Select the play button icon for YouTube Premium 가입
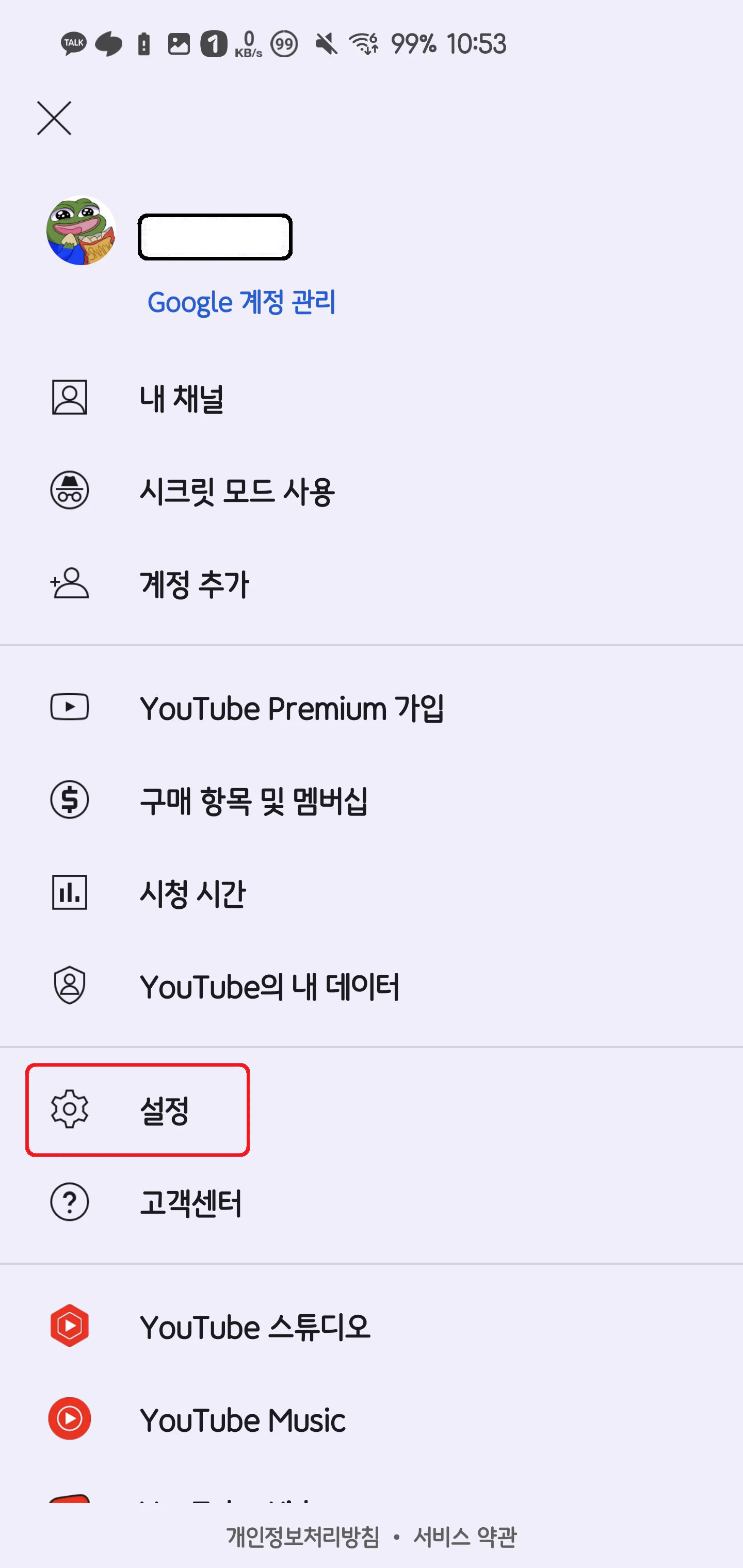The width and height of the screenshot is (743, 1568). (x=70, y=707)
